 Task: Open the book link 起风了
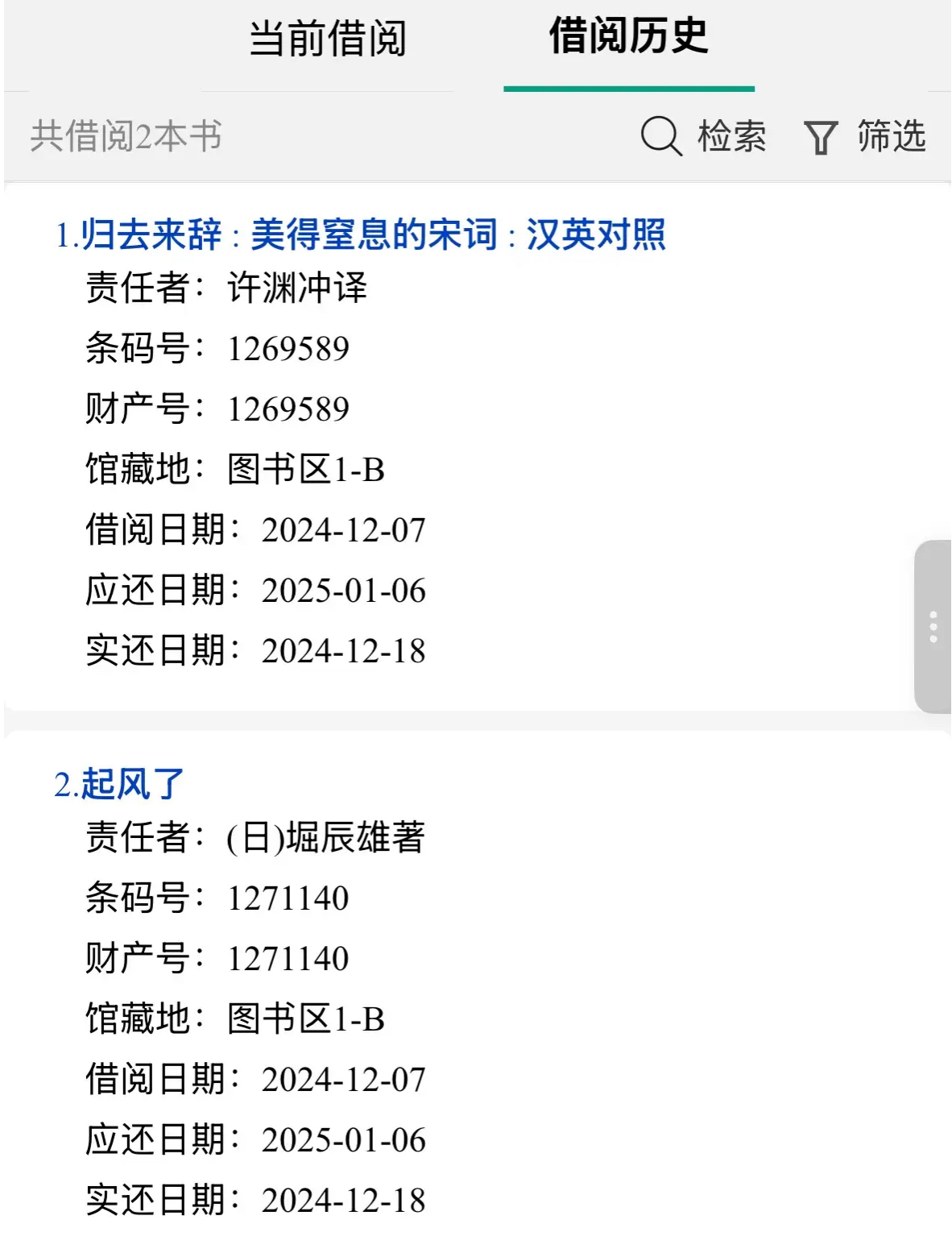click(121, 784)
